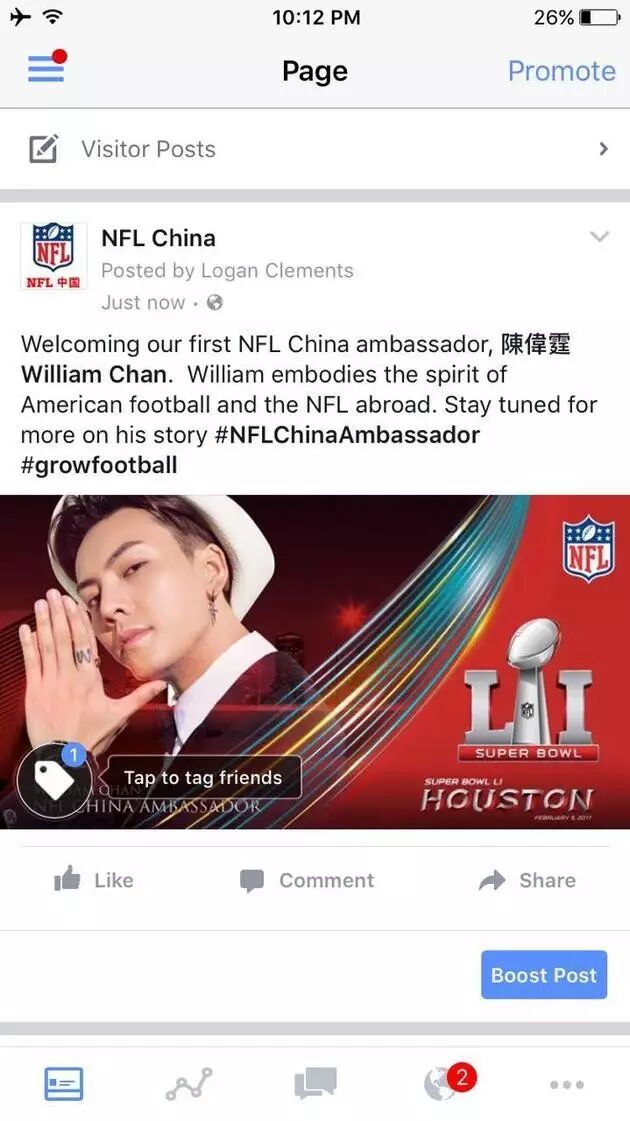
Task: Comment on the NFL China post
Action: coord(307,880)
